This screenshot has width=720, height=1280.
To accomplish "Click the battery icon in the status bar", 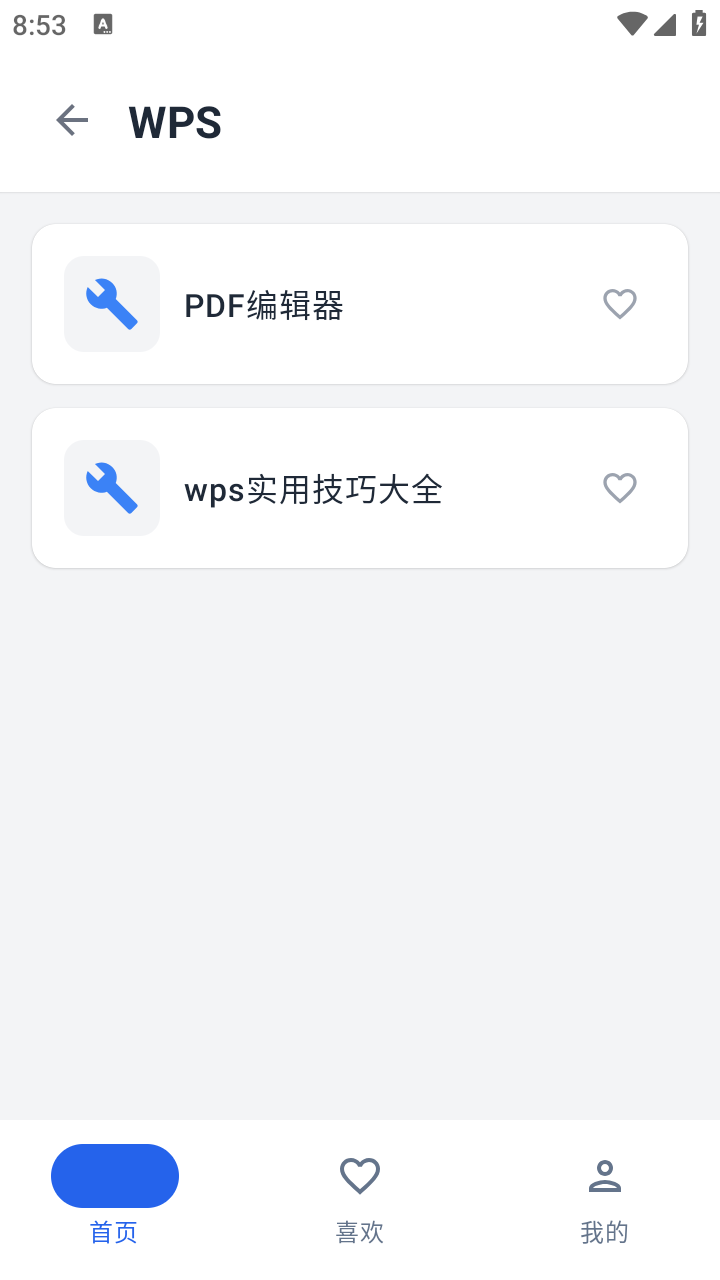I will pyautogui.click(x=697, y=24).
